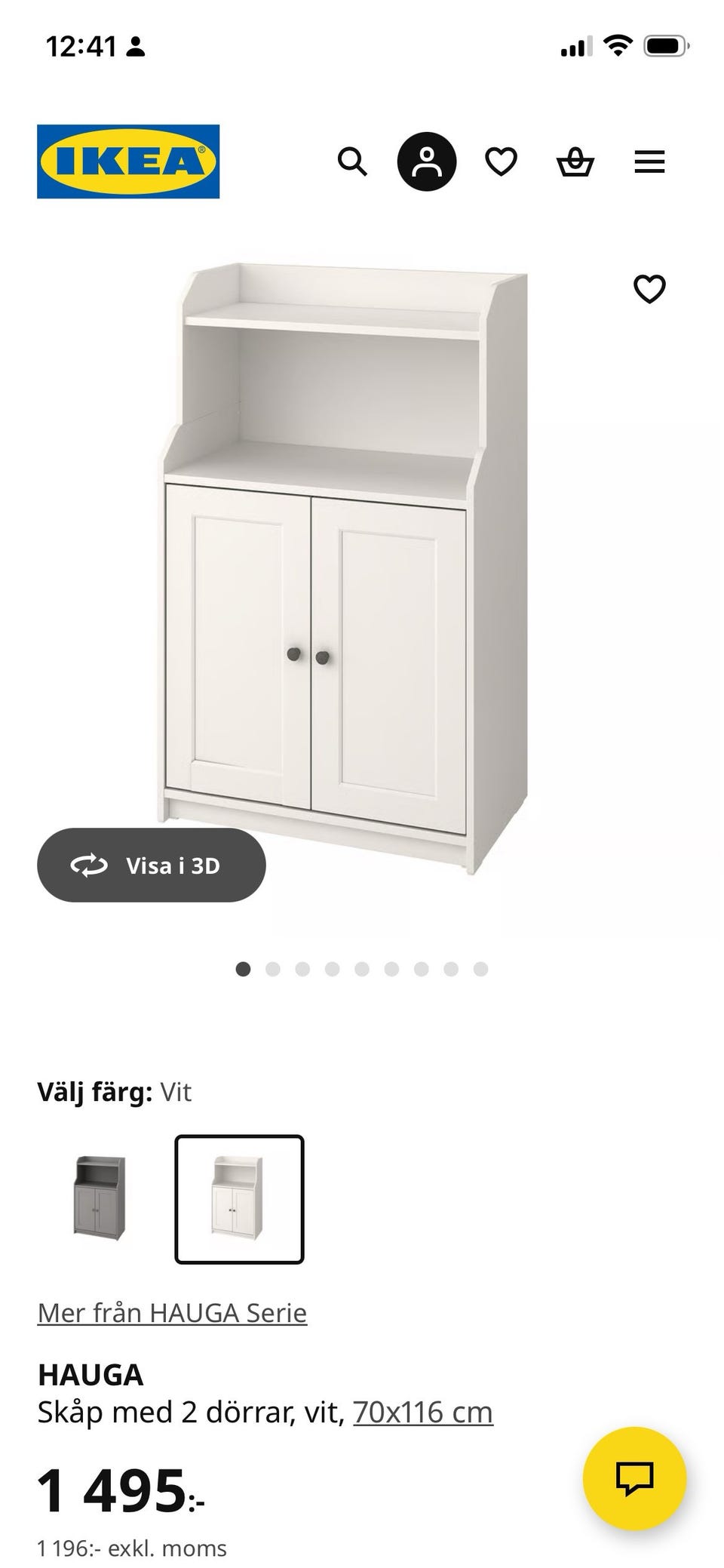Tap the IKEA logo to go home
Screen dimensions: 724x1568
[x=128, y=161]
